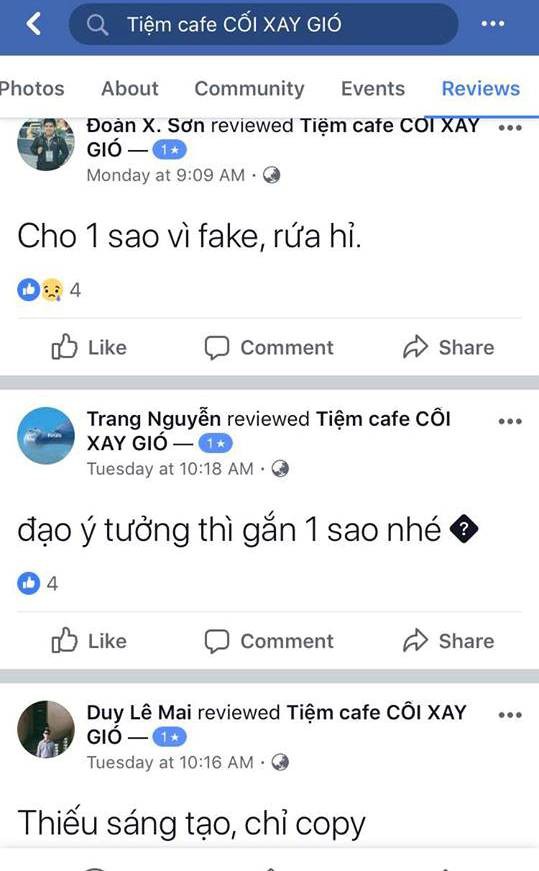
Task: View Trang Nguyễn's profile picture
Action: (46, 436)
